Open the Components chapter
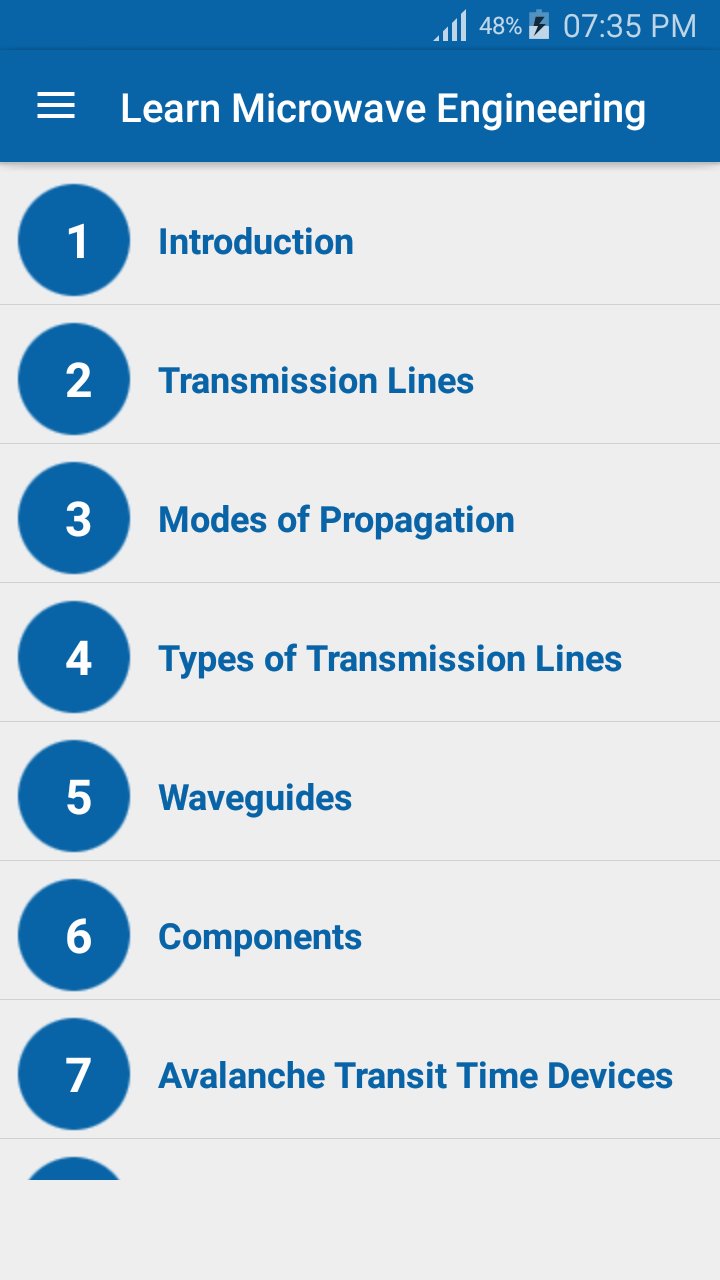This screenshot has height=1280, width=720. tap(260, 936)
